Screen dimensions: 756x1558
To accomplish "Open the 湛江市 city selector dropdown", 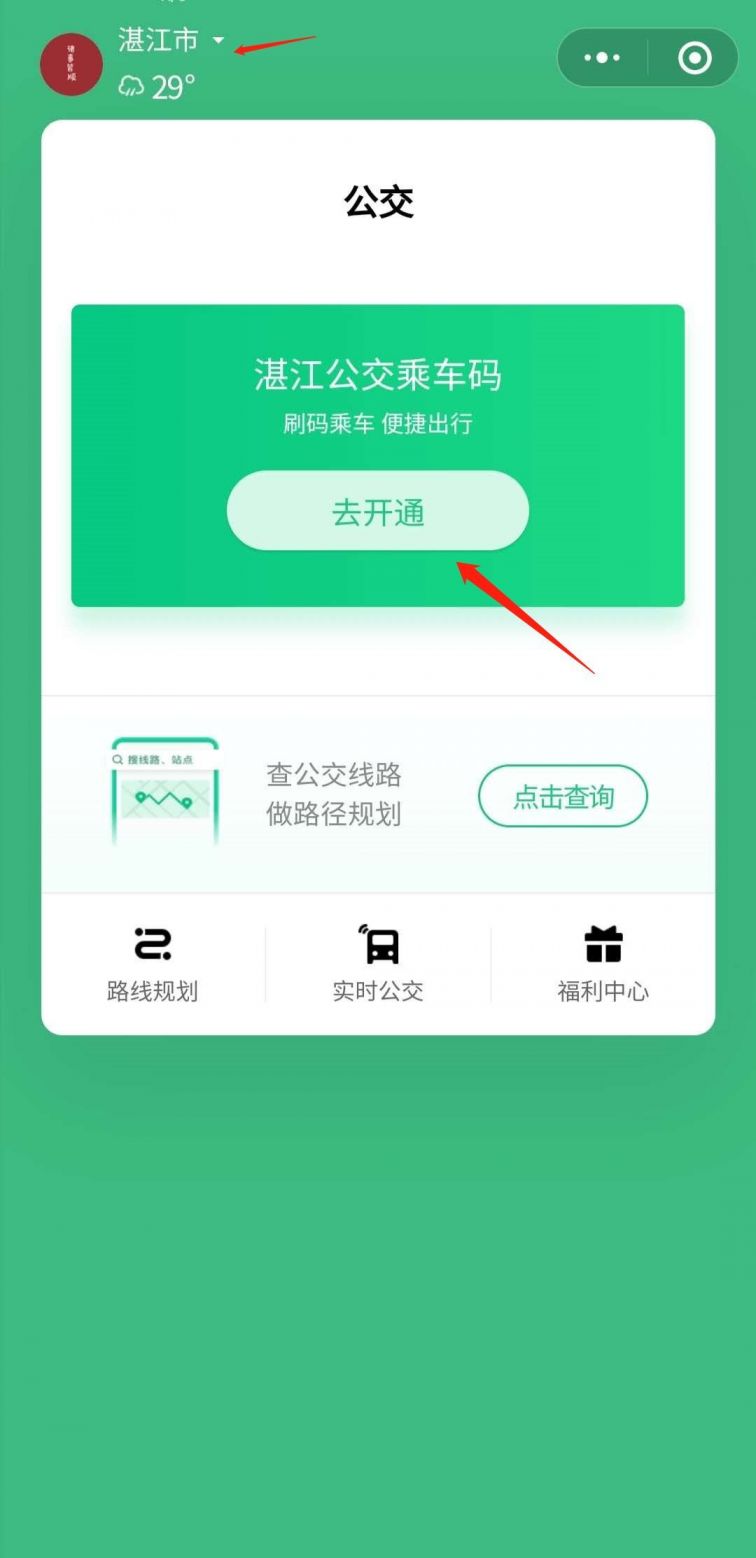I will [172, 41].
